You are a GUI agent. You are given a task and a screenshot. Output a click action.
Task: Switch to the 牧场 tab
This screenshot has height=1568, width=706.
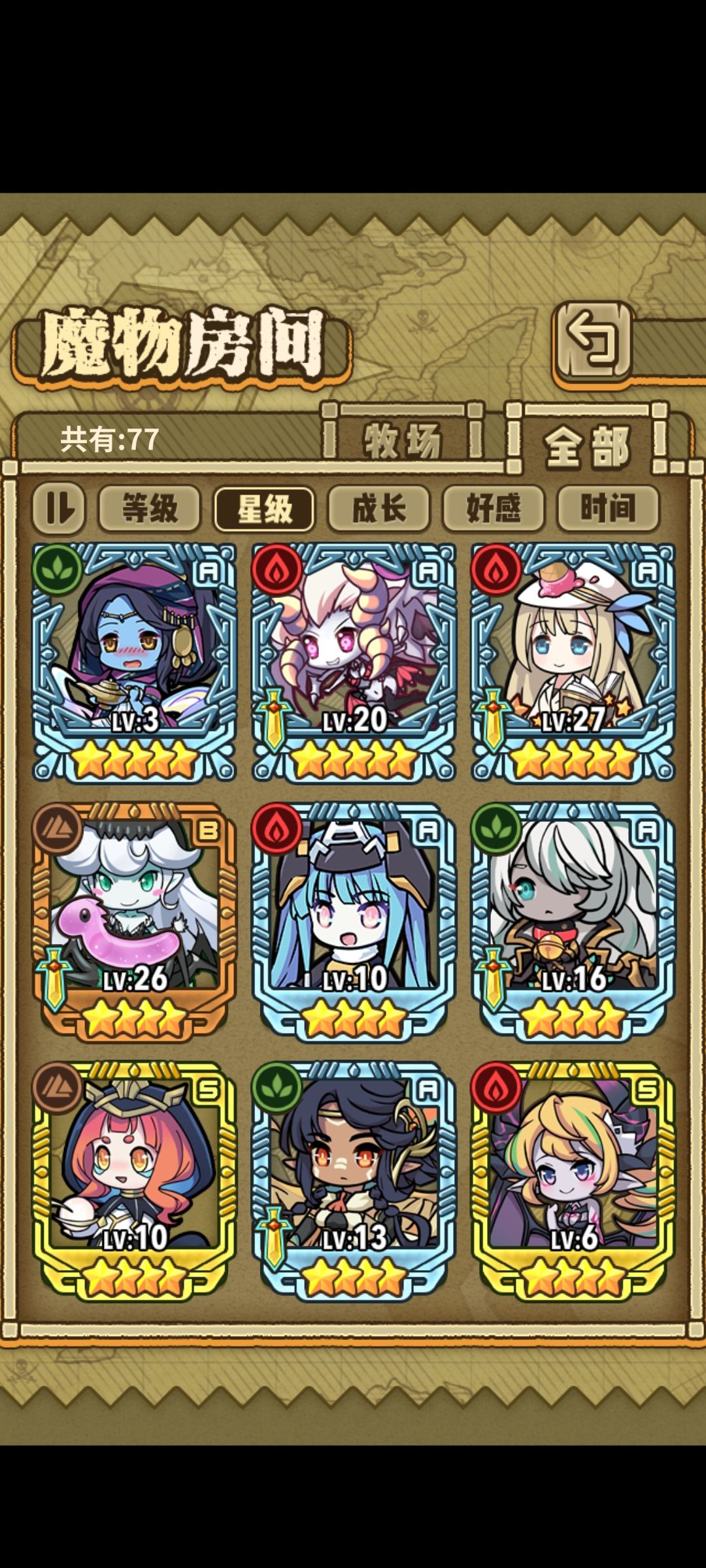click(403, 440)
